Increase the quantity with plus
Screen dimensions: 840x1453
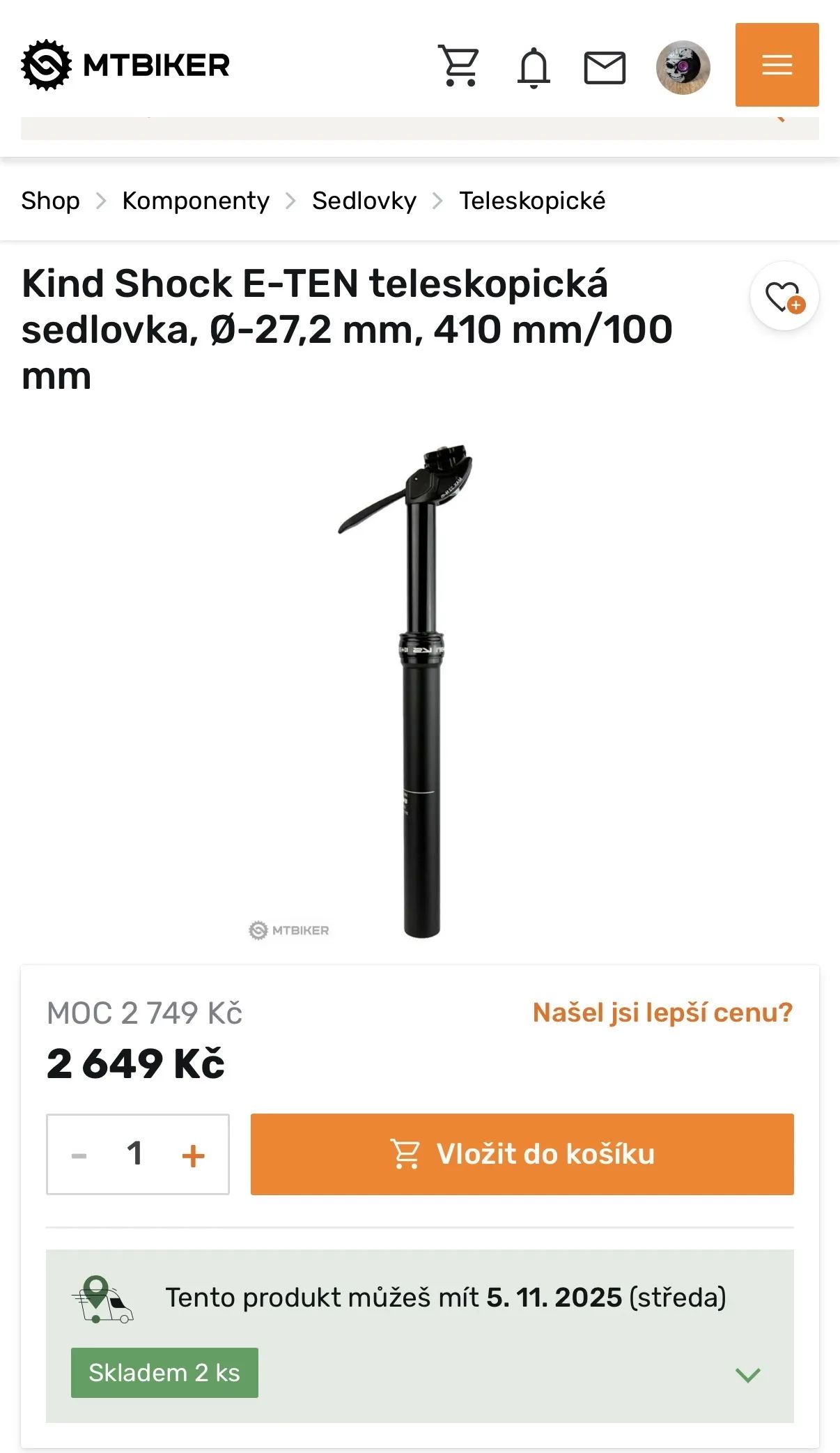(x=194, y=1155)
